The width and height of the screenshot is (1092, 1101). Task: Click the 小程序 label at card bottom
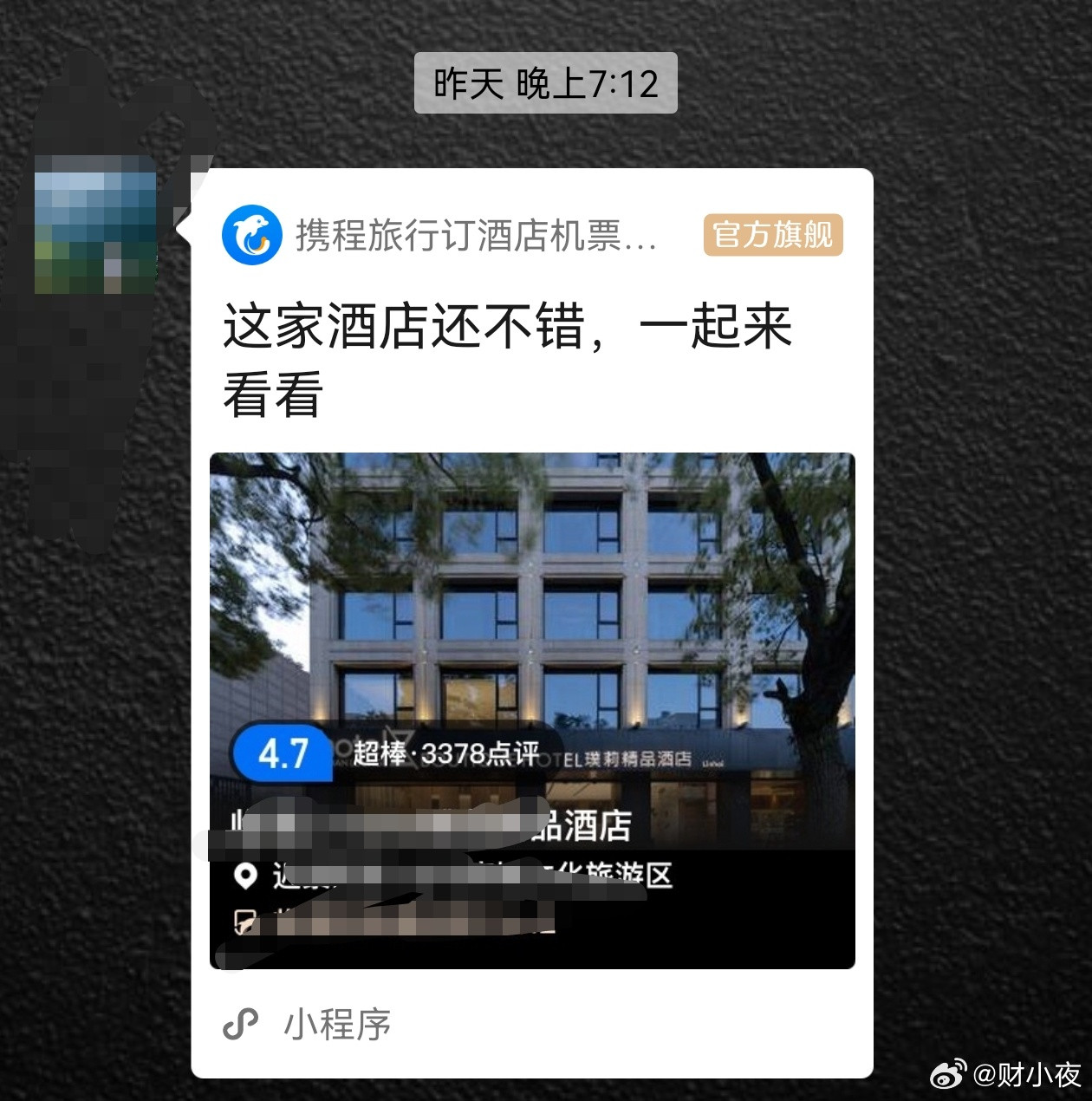pyautogui.click(x=337, y=1025)
